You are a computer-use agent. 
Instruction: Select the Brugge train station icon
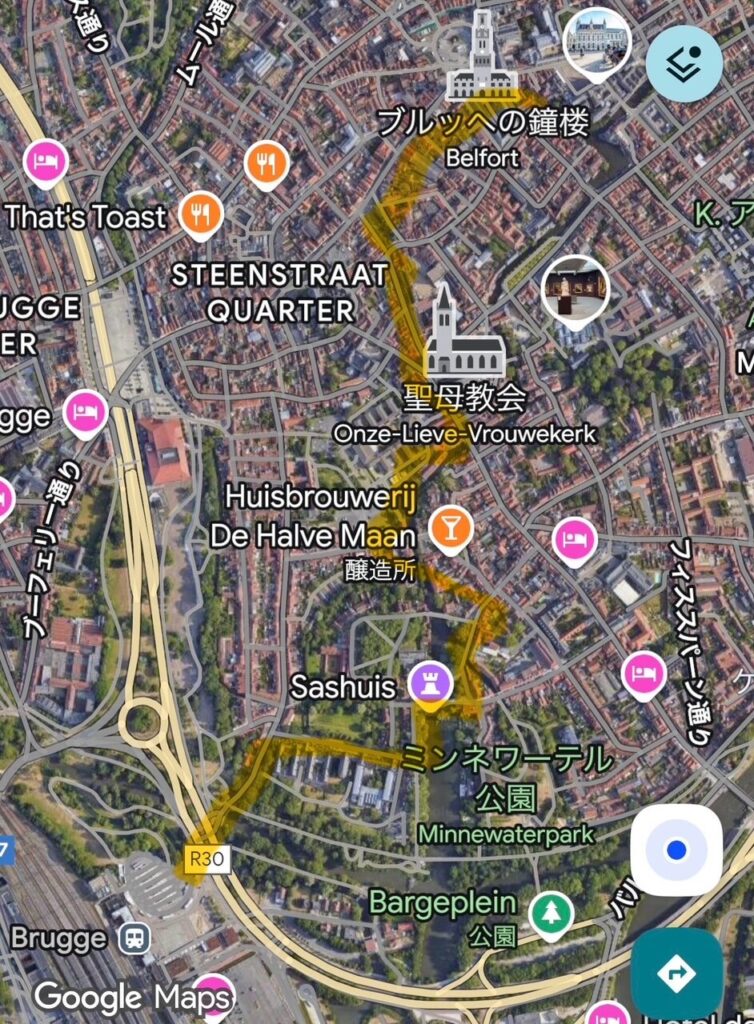click(x=133, y=938)
